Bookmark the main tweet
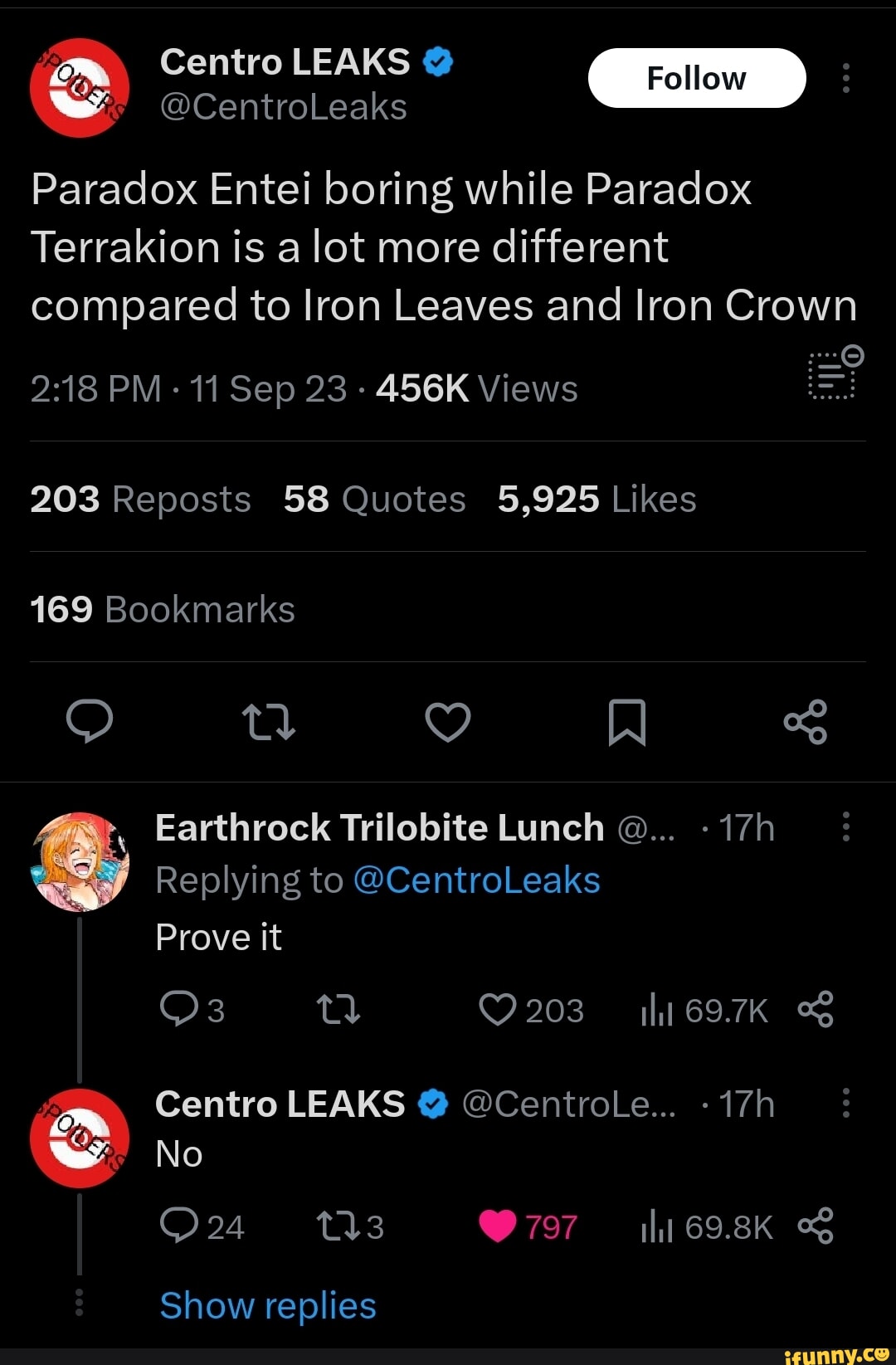Image resolution: width=896 pixels, height=1365 pixels. click(x=627, y=722)
